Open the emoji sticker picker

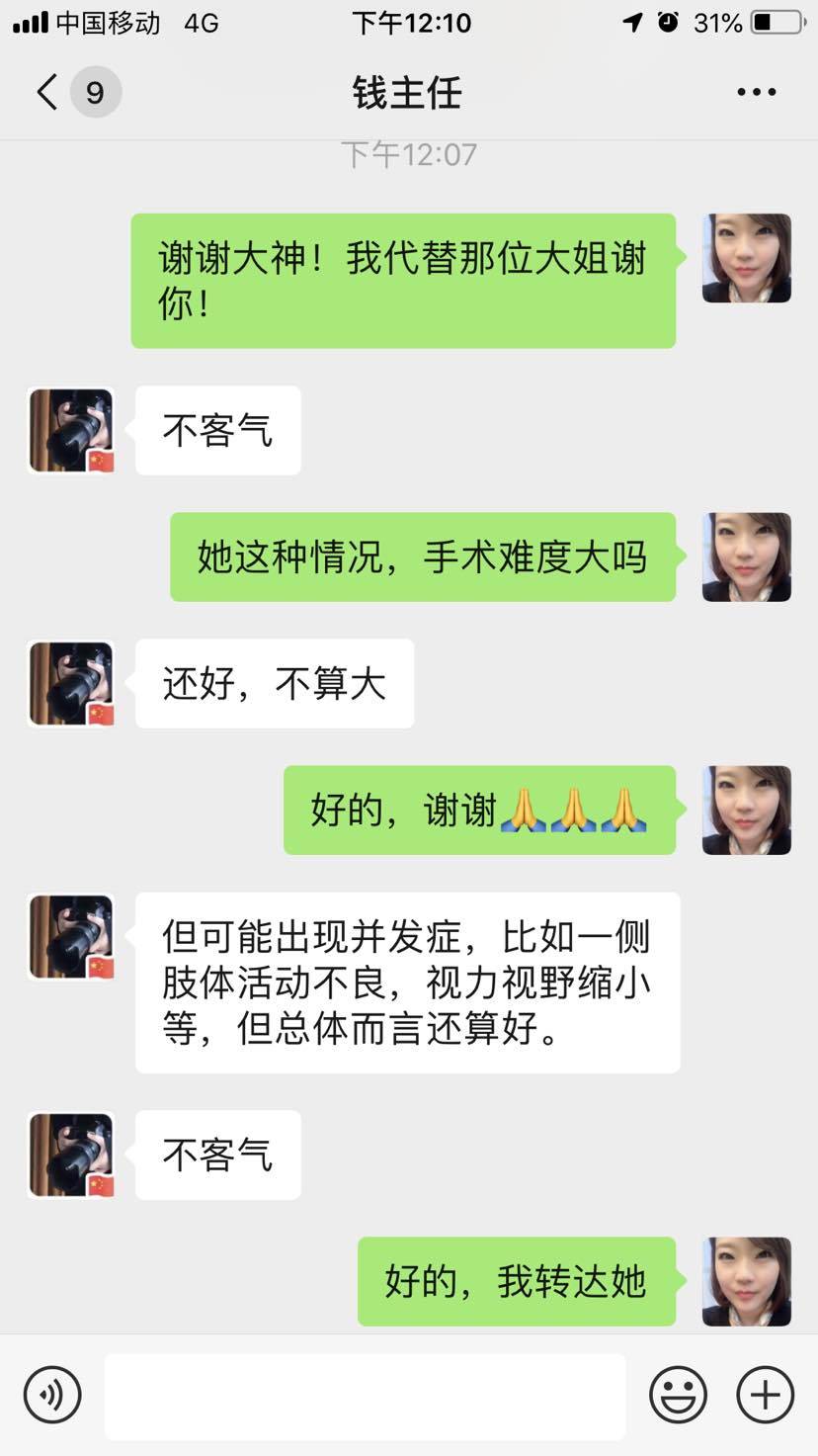(x=678, y=1395)
